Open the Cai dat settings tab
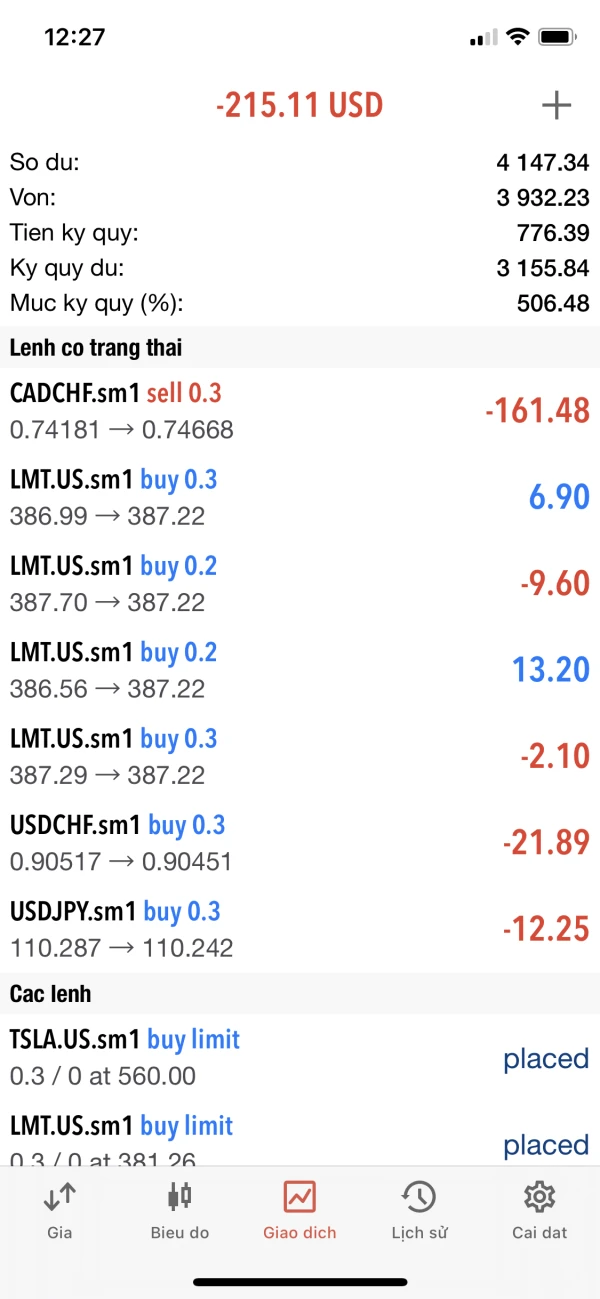600x1299 pixels. (x=539, y=1209)
